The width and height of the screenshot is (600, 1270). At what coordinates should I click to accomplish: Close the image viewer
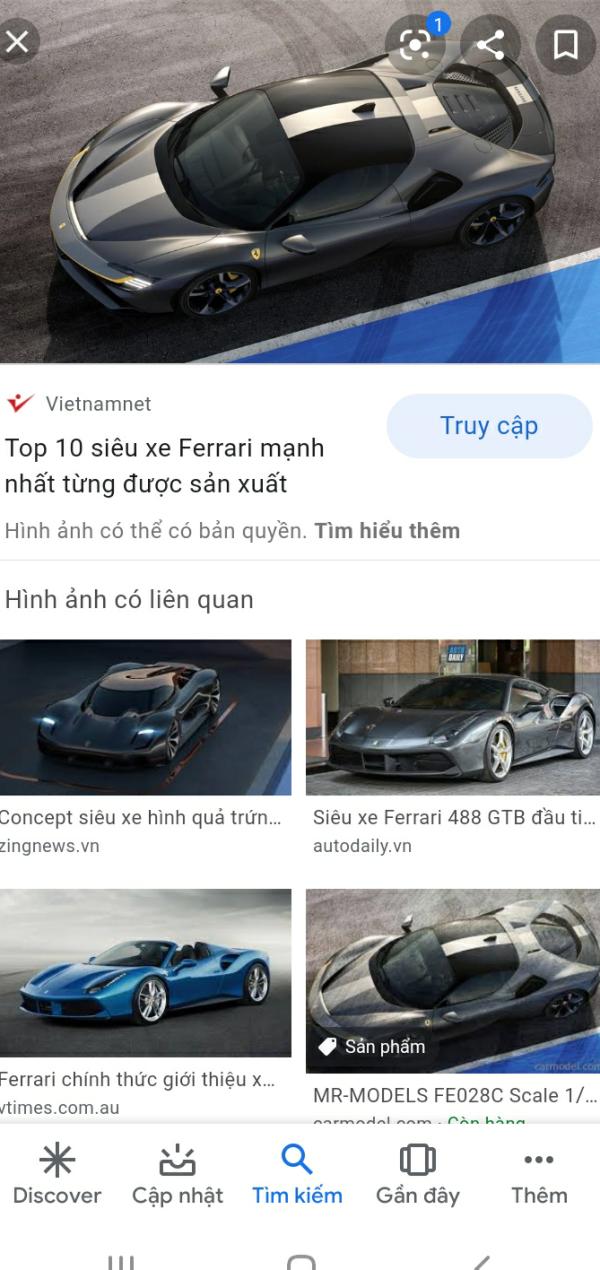point(17,42)
